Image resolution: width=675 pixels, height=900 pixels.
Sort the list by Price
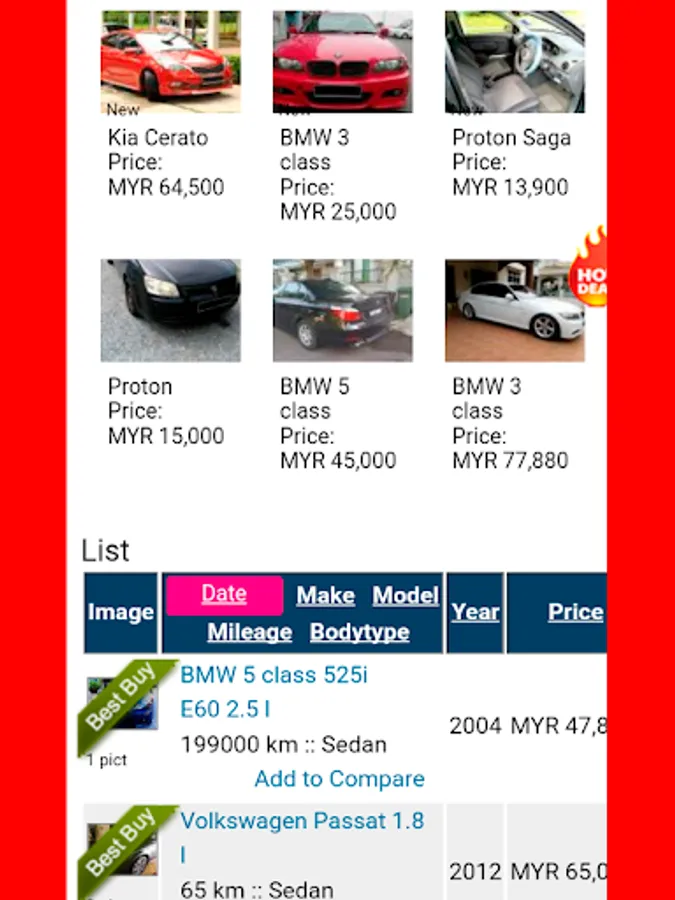(x=575, y=612)
